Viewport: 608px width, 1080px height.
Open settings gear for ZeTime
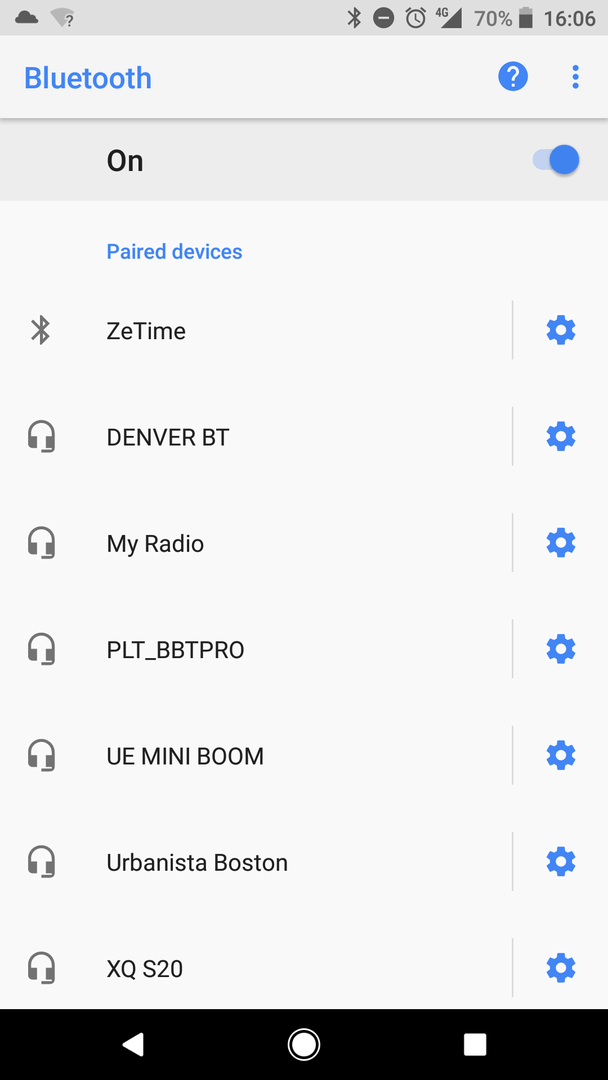561,330
